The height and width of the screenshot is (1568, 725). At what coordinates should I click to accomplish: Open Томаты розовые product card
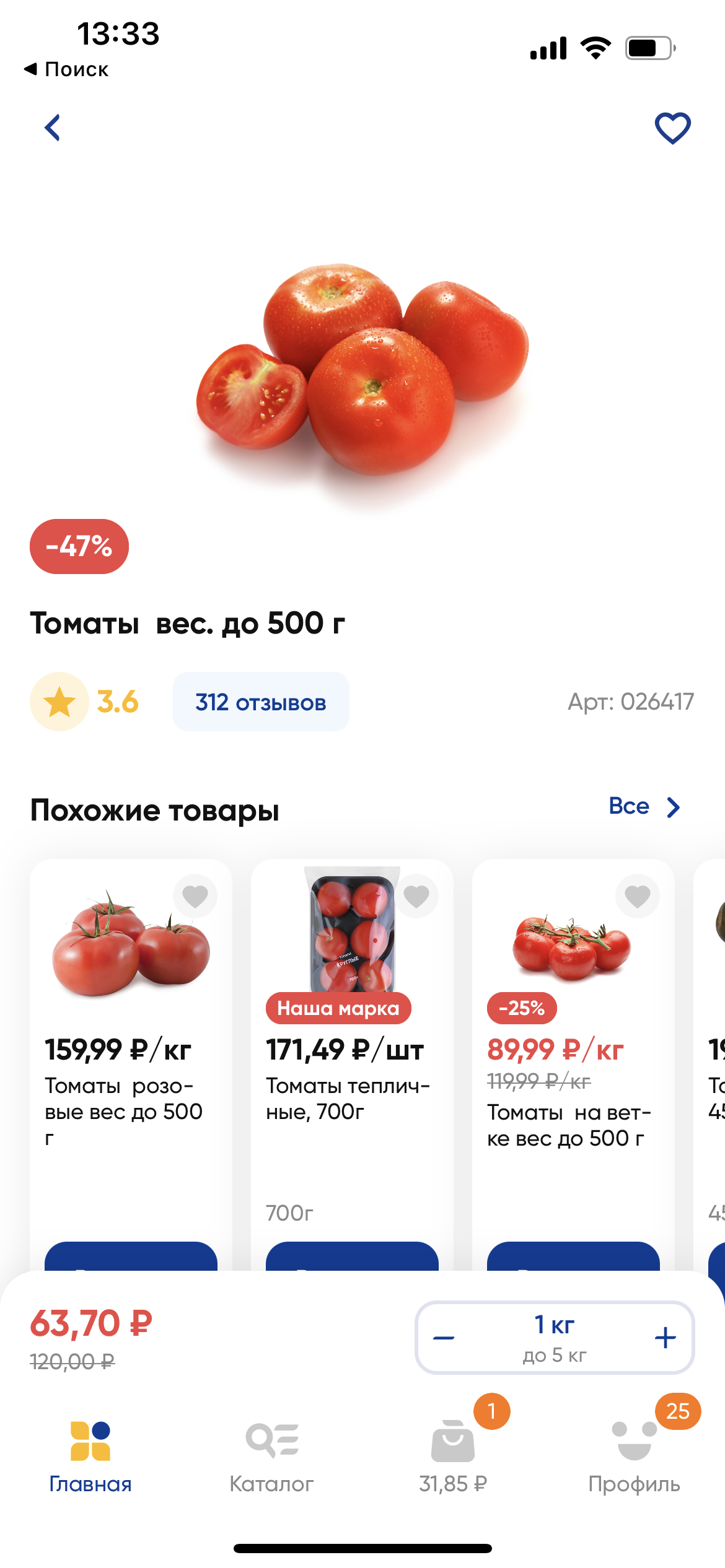point(131,1065)
